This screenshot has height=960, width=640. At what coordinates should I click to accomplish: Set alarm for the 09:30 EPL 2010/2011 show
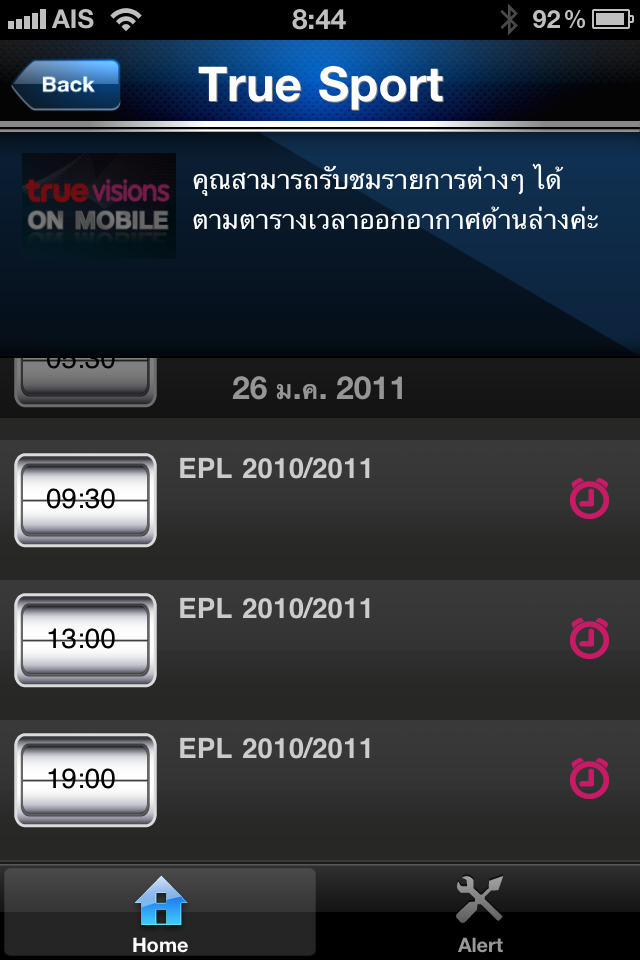pos(589,499)
